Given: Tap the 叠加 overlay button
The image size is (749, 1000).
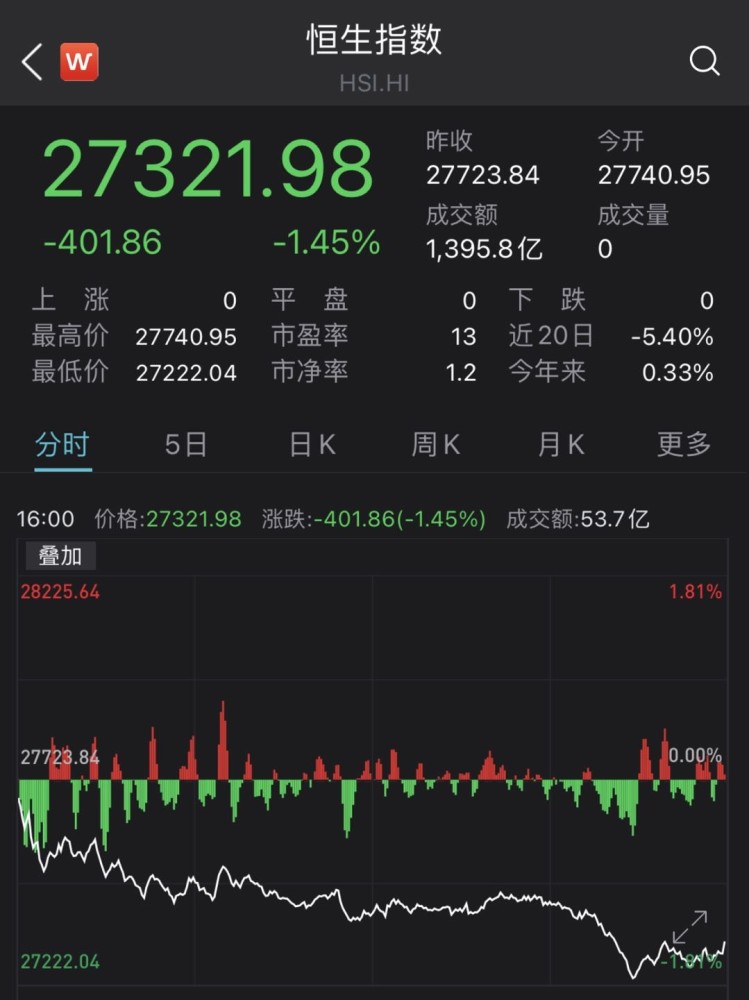Looking at the screenshot, I should pyautogui.click(x=60, y=556).
